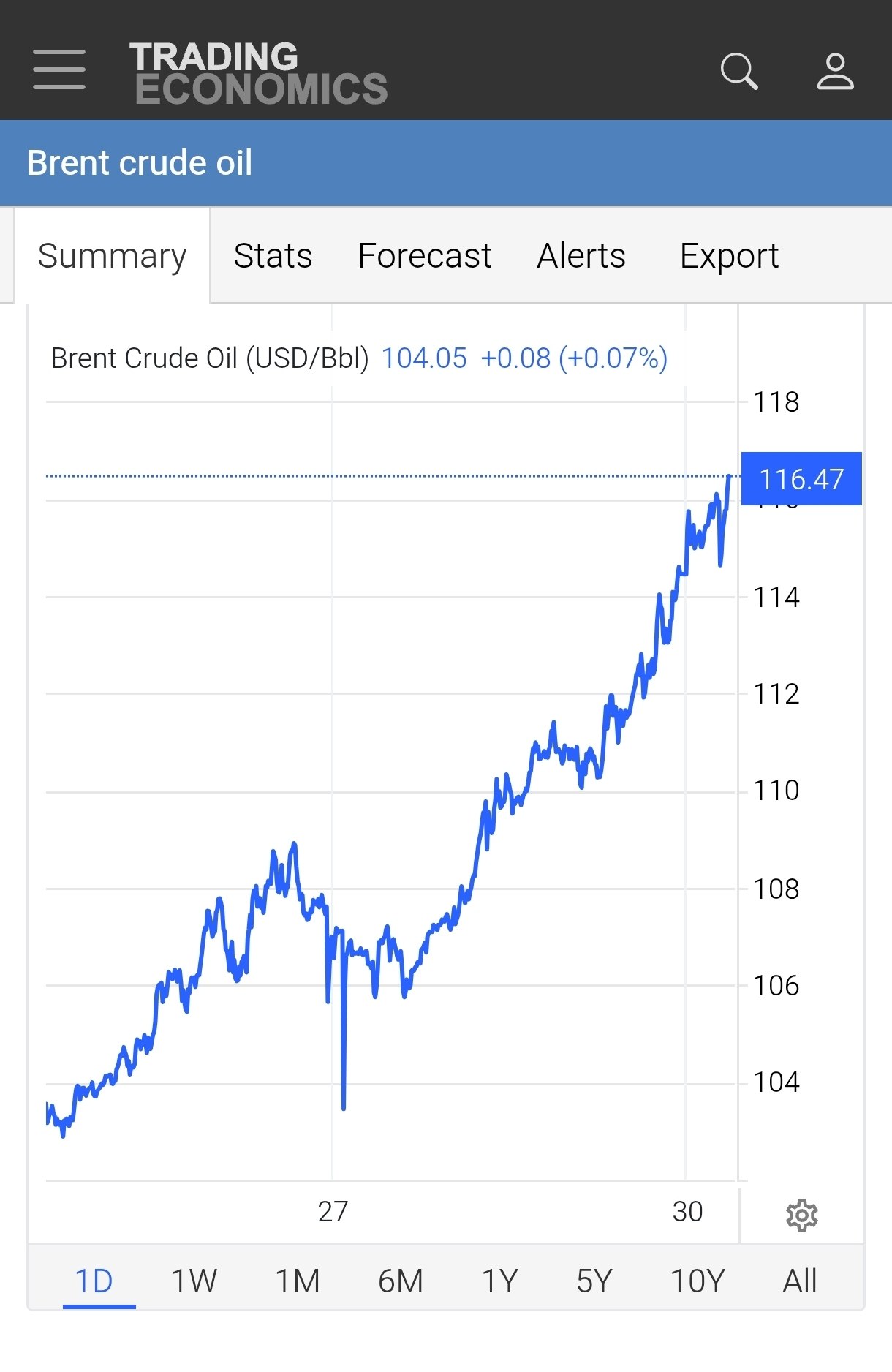Open chart settings gear
This screenshot has height=1372, width=892.
pos(801,1215)
